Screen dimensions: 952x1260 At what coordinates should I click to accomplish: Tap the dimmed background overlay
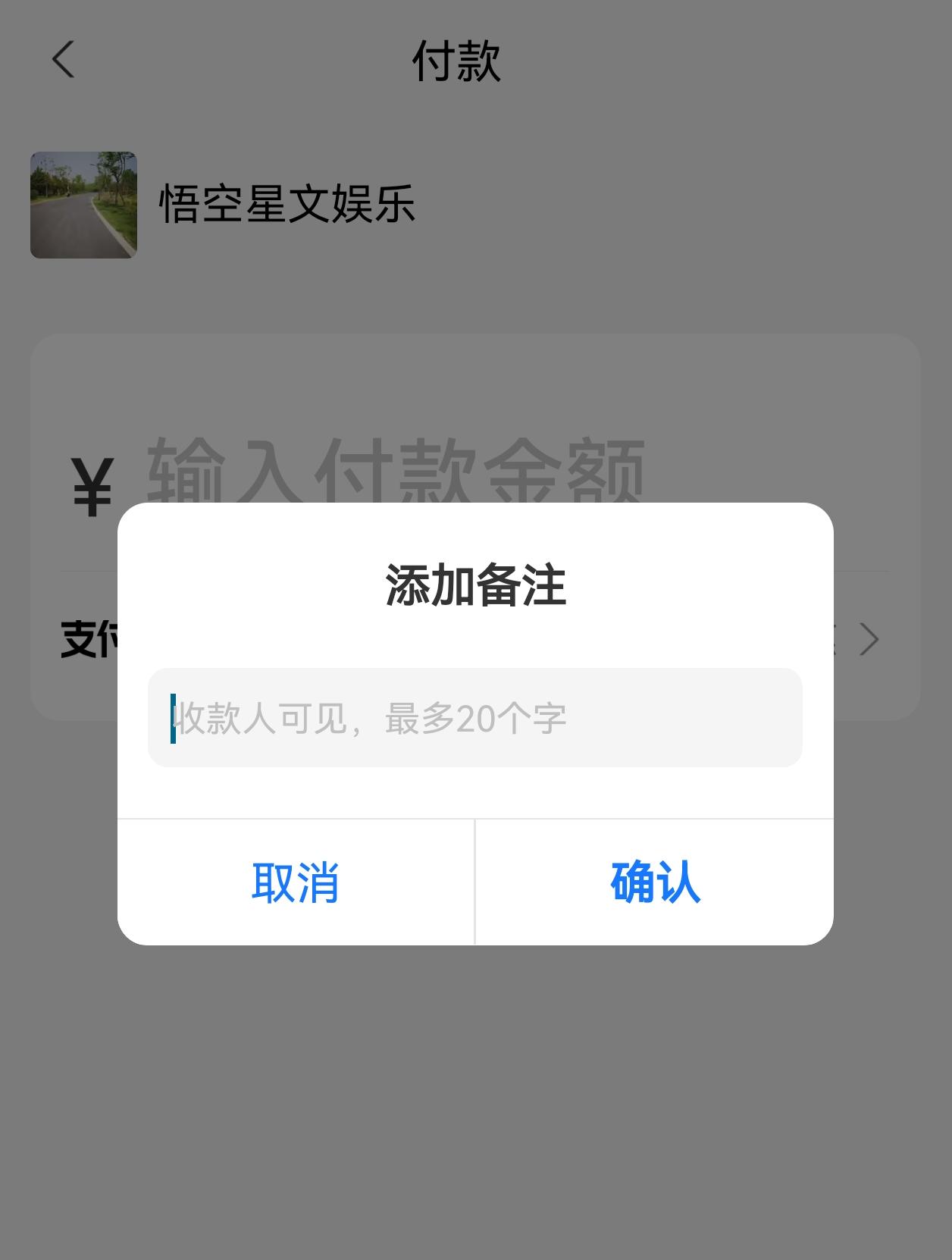pyautogui.click(x=476, y=1099)
